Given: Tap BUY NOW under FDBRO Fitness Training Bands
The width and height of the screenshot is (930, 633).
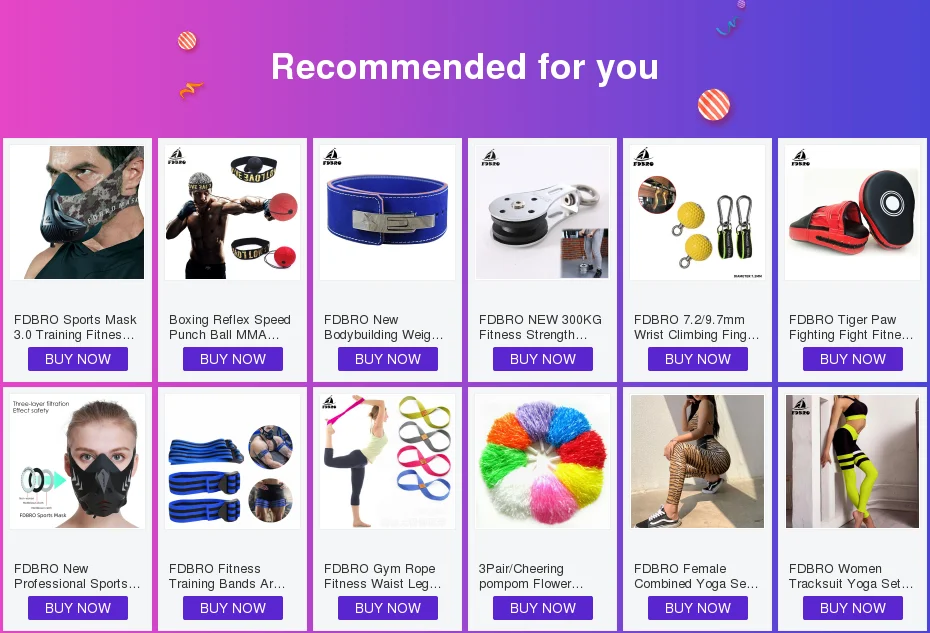Looking at the screenshot, I should [232, 608].
